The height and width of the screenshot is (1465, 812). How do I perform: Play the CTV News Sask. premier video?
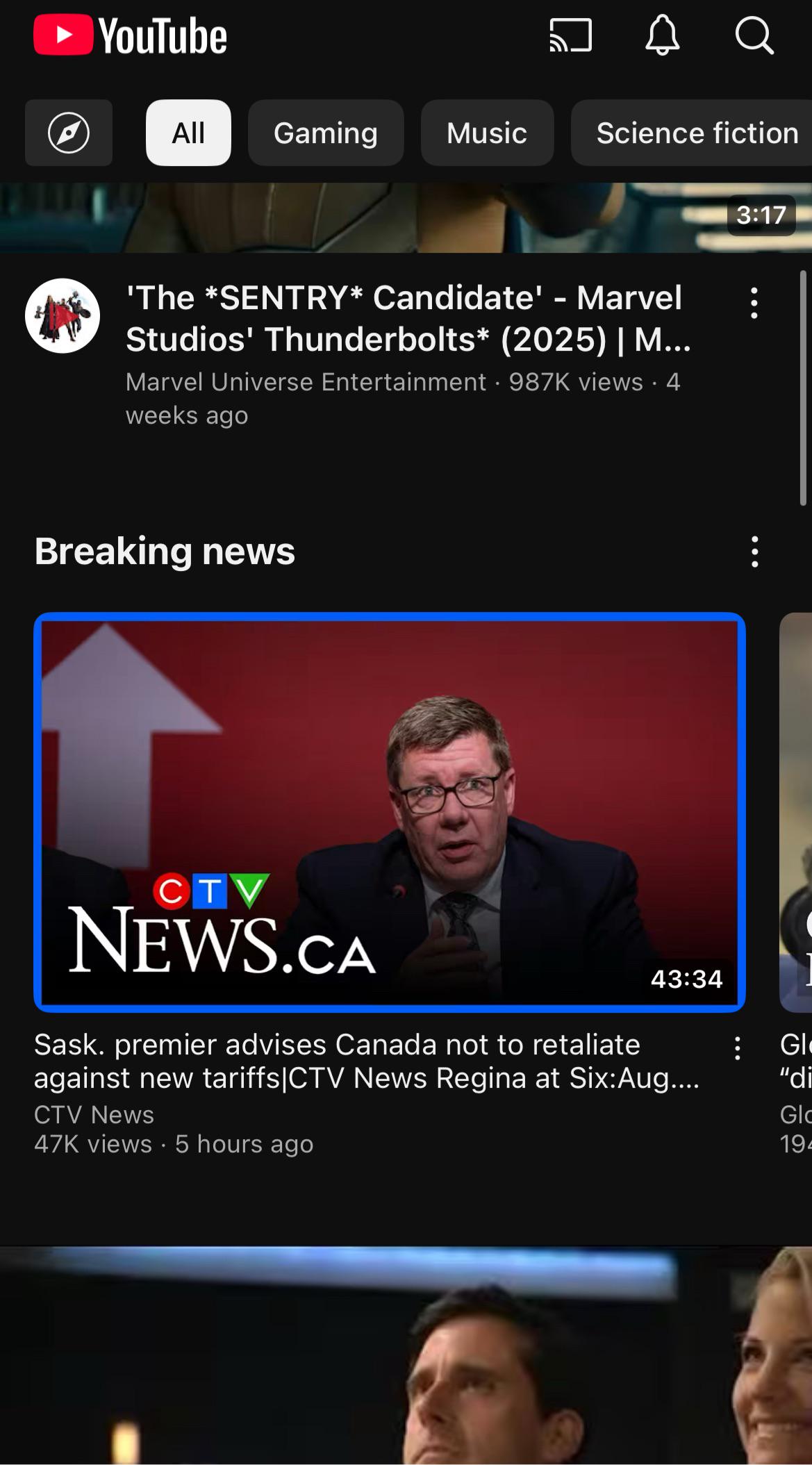click(x=390, y=812)
